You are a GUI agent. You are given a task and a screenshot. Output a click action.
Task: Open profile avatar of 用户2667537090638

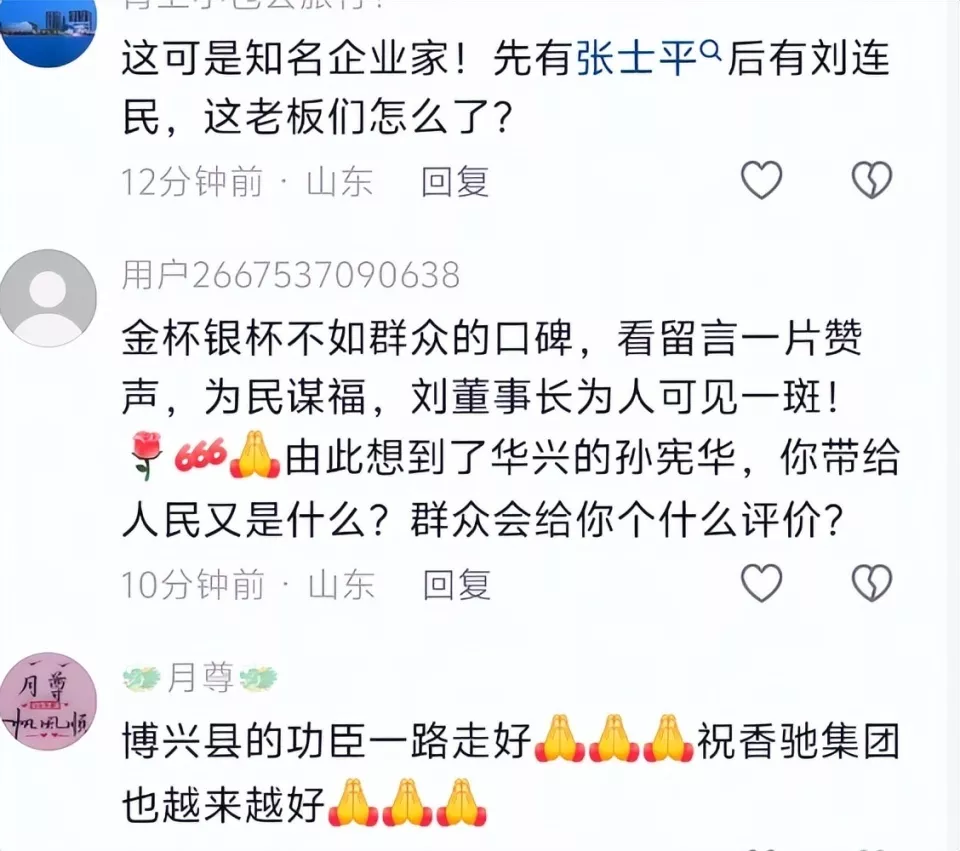tap(48, 298)
